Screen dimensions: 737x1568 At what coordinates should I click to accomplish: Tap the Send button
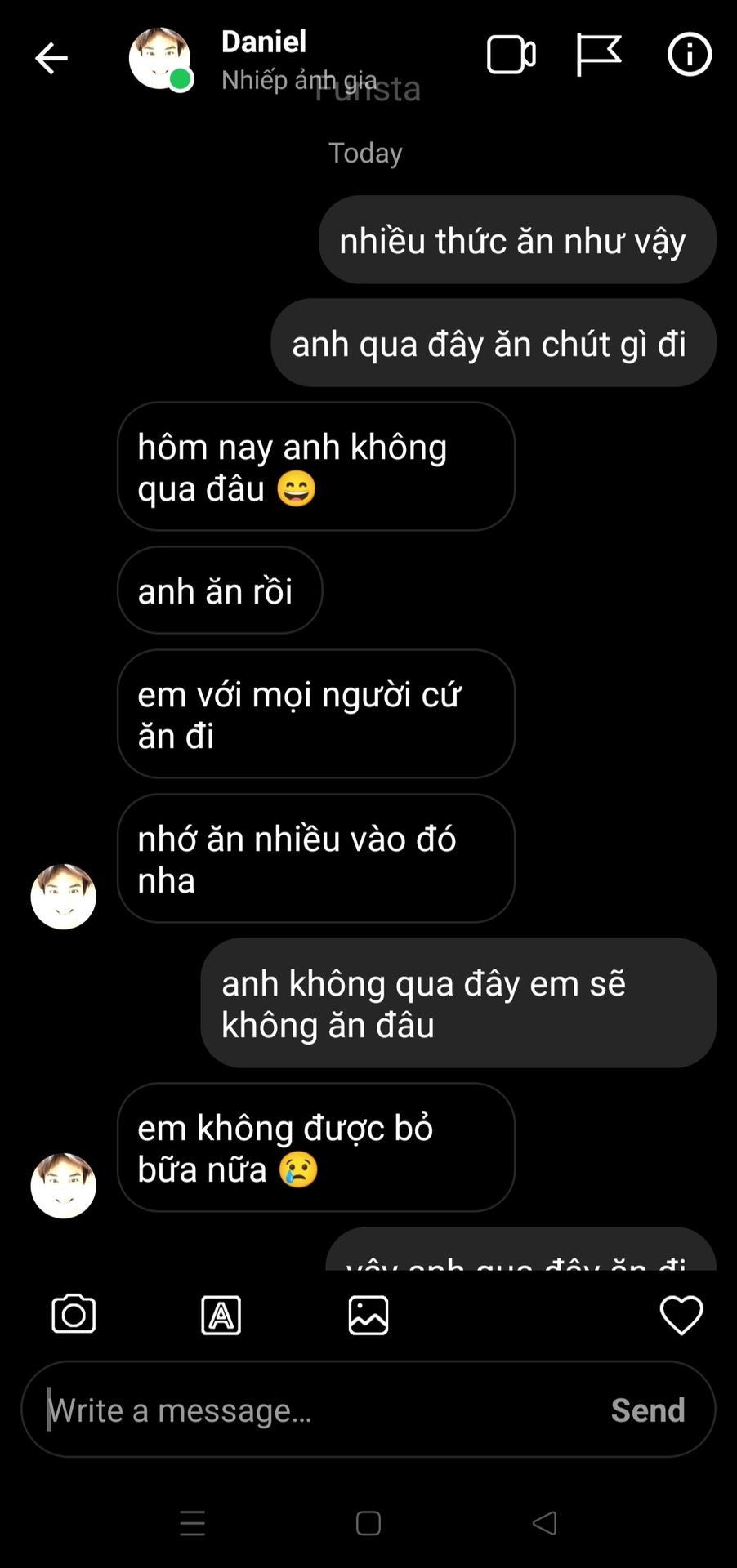click(x=647, y=1410)
